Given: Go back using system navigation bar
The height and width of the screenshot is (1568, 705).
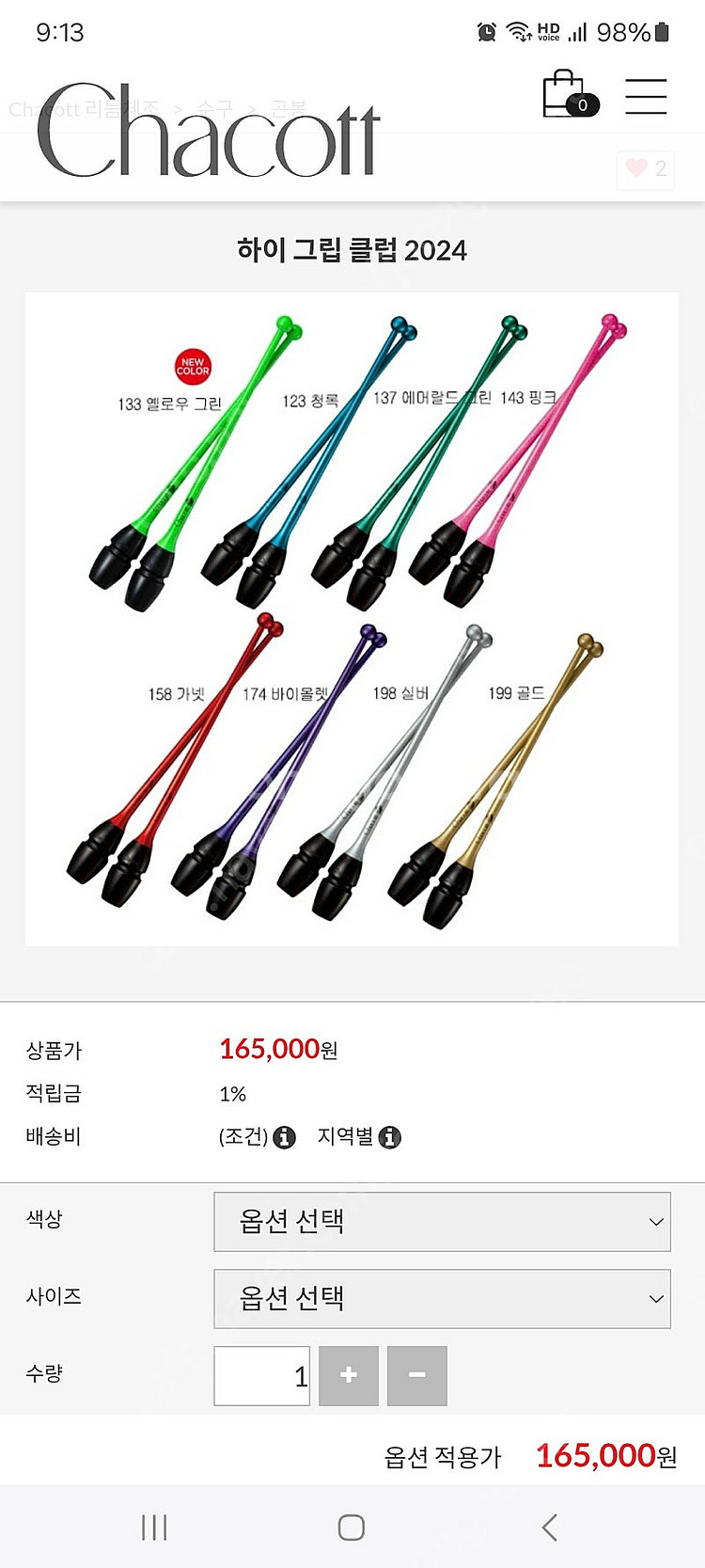Looking at the screenshot, I should click(x=550, y=1528).
